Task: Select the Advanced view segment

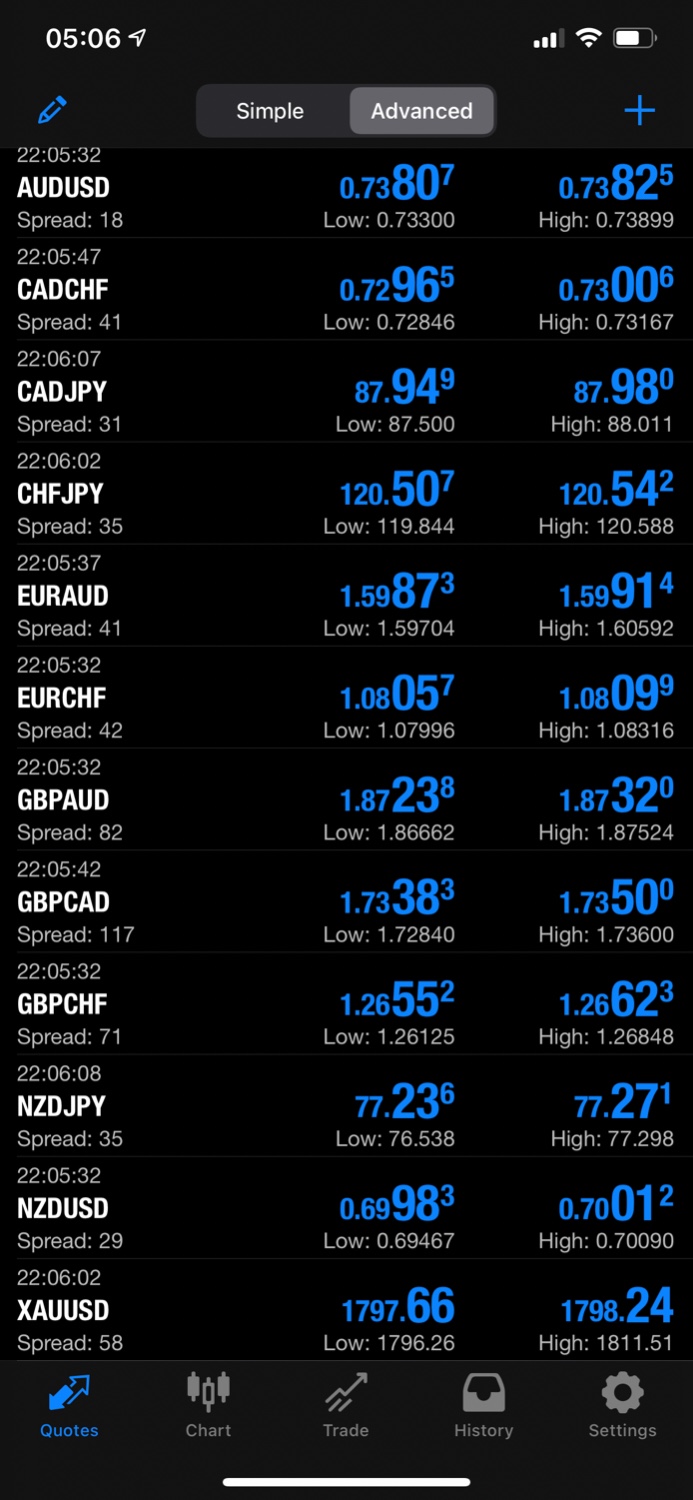Action: (421, 111)
